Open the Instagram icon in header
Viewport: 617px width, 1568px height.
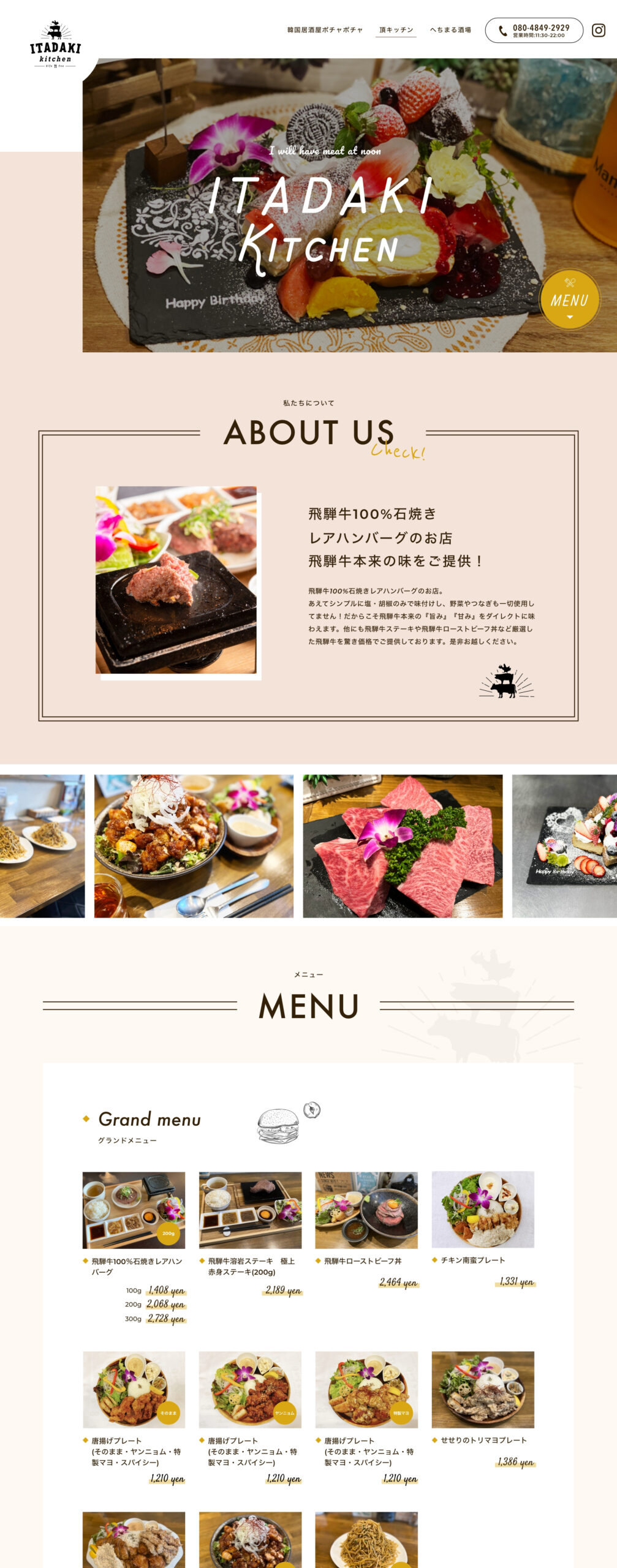click(x=598, y=30)
